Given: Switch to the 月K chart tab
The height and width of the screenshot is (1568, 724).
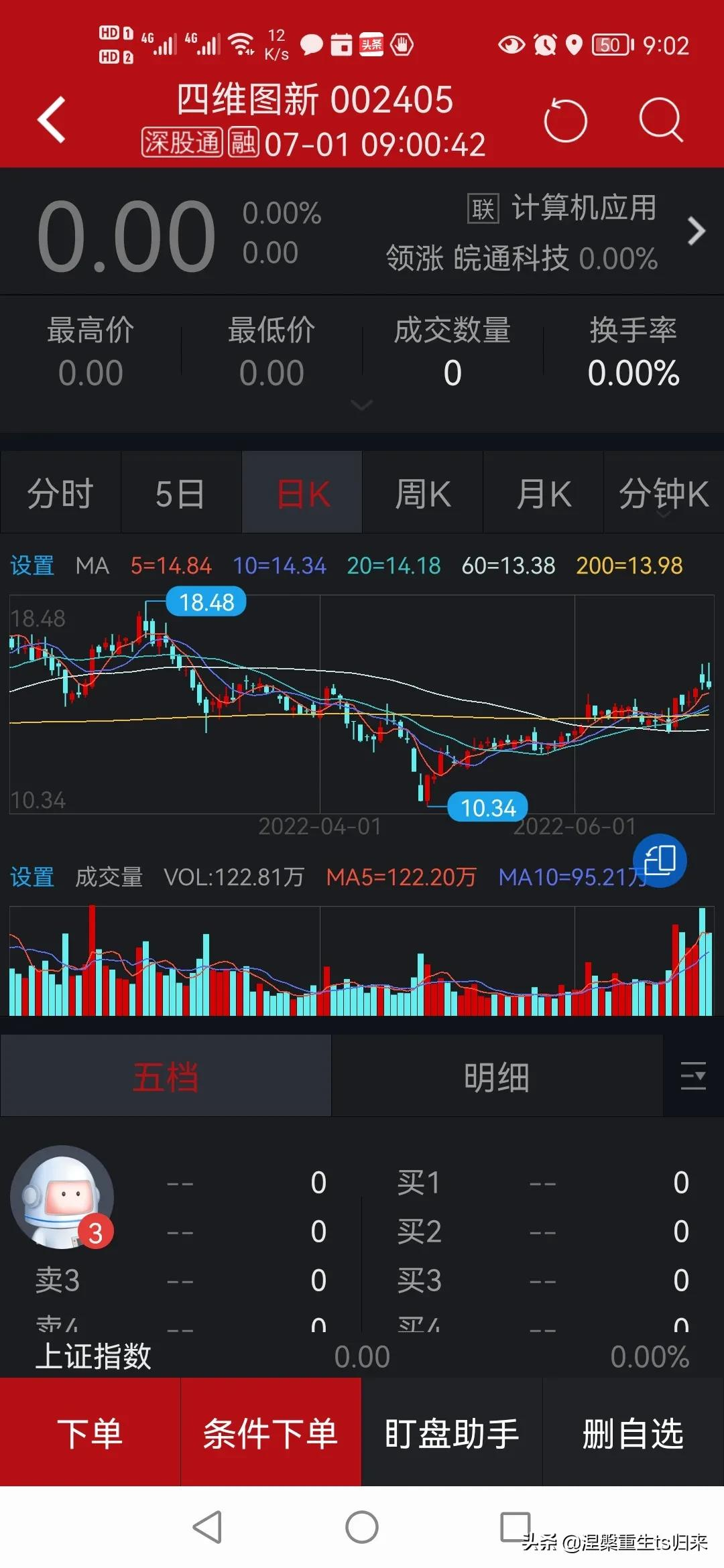Looking at the screenshot, I should click(x=542, y=493).
